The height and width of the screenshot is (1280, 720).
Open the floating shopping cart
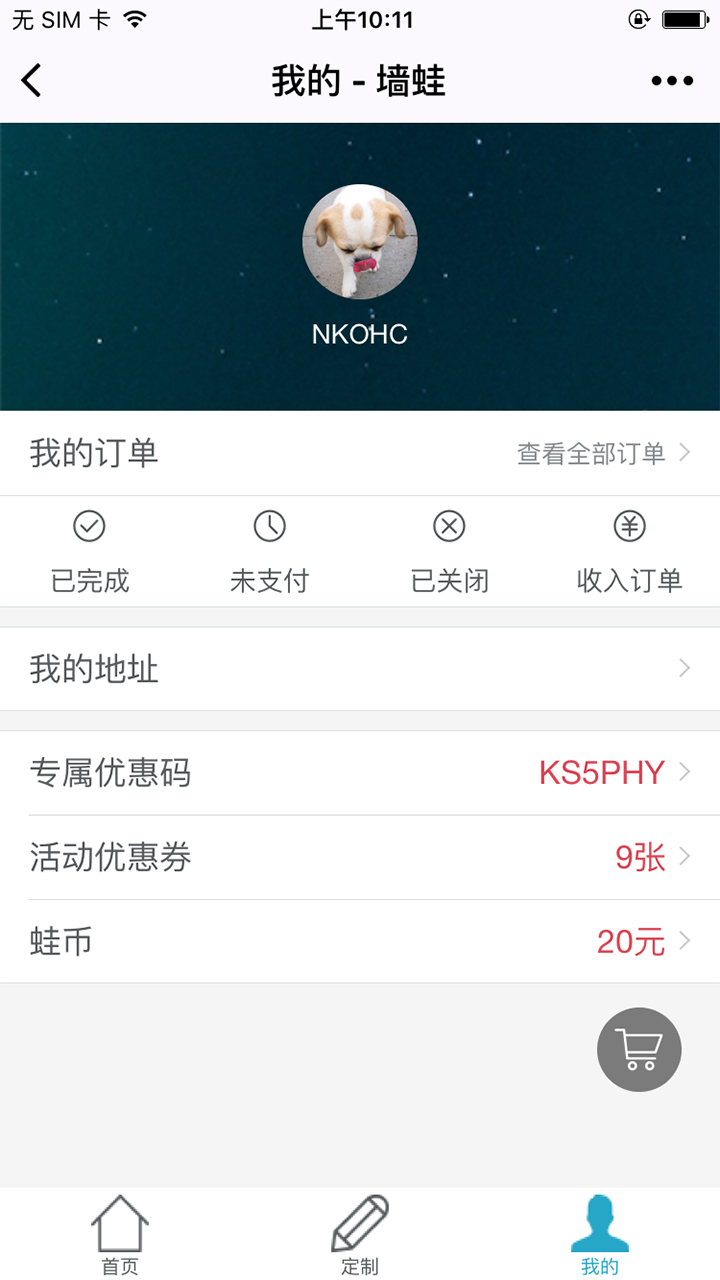[639, 1049]
